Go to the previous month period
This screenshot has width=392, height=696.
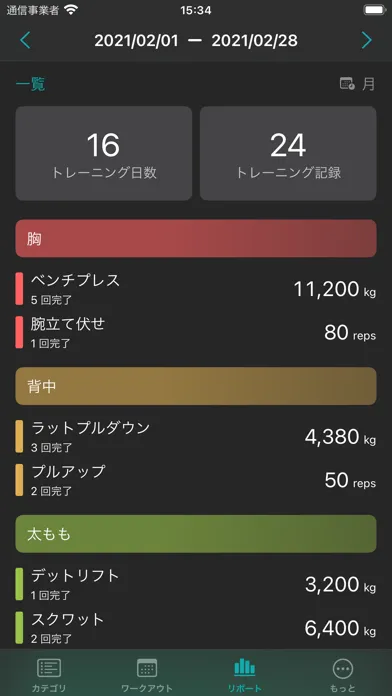point(25,41)
